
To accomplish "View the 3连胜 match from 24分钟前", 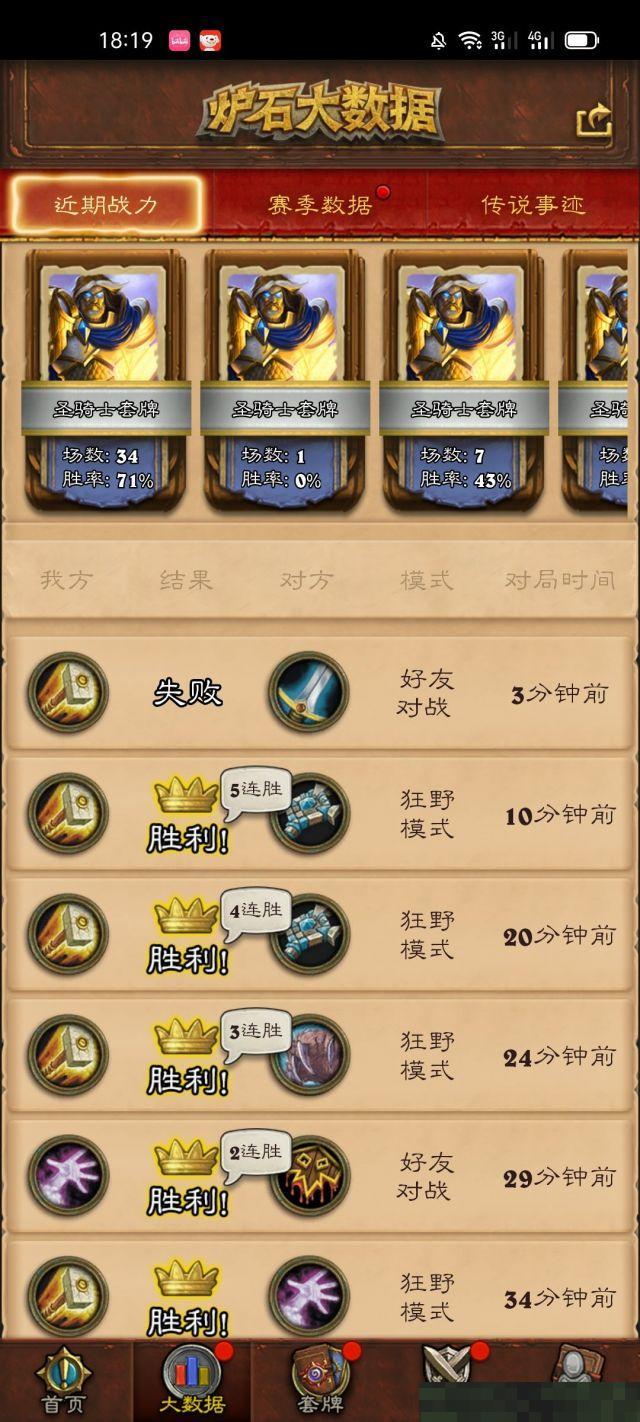I will pyautogui.click(x=320, y=1056).
